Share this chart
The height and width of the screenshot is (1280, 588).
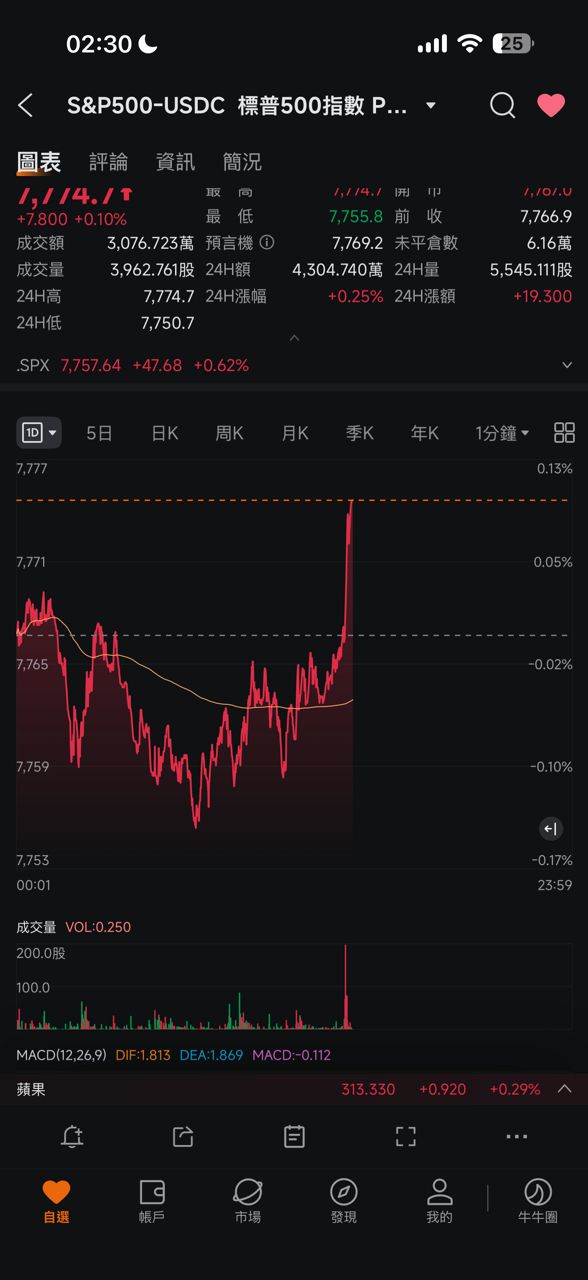(x=183, y=1136)
